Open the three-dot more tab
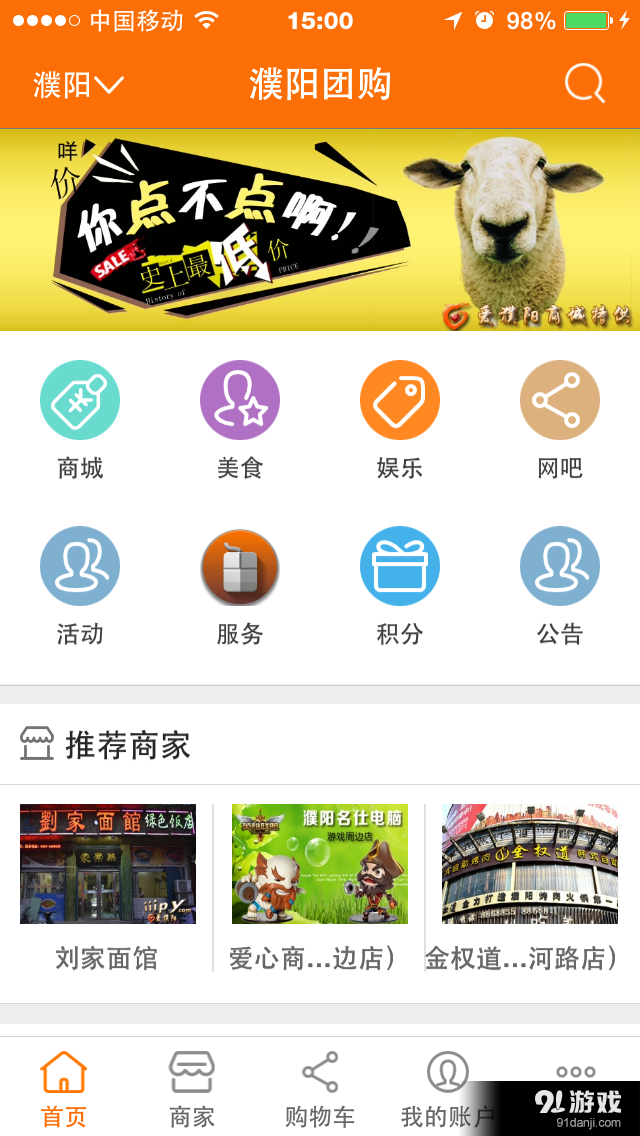Image resolution: width=640 pixels, height=1136 pixels. pos(576,1073)
